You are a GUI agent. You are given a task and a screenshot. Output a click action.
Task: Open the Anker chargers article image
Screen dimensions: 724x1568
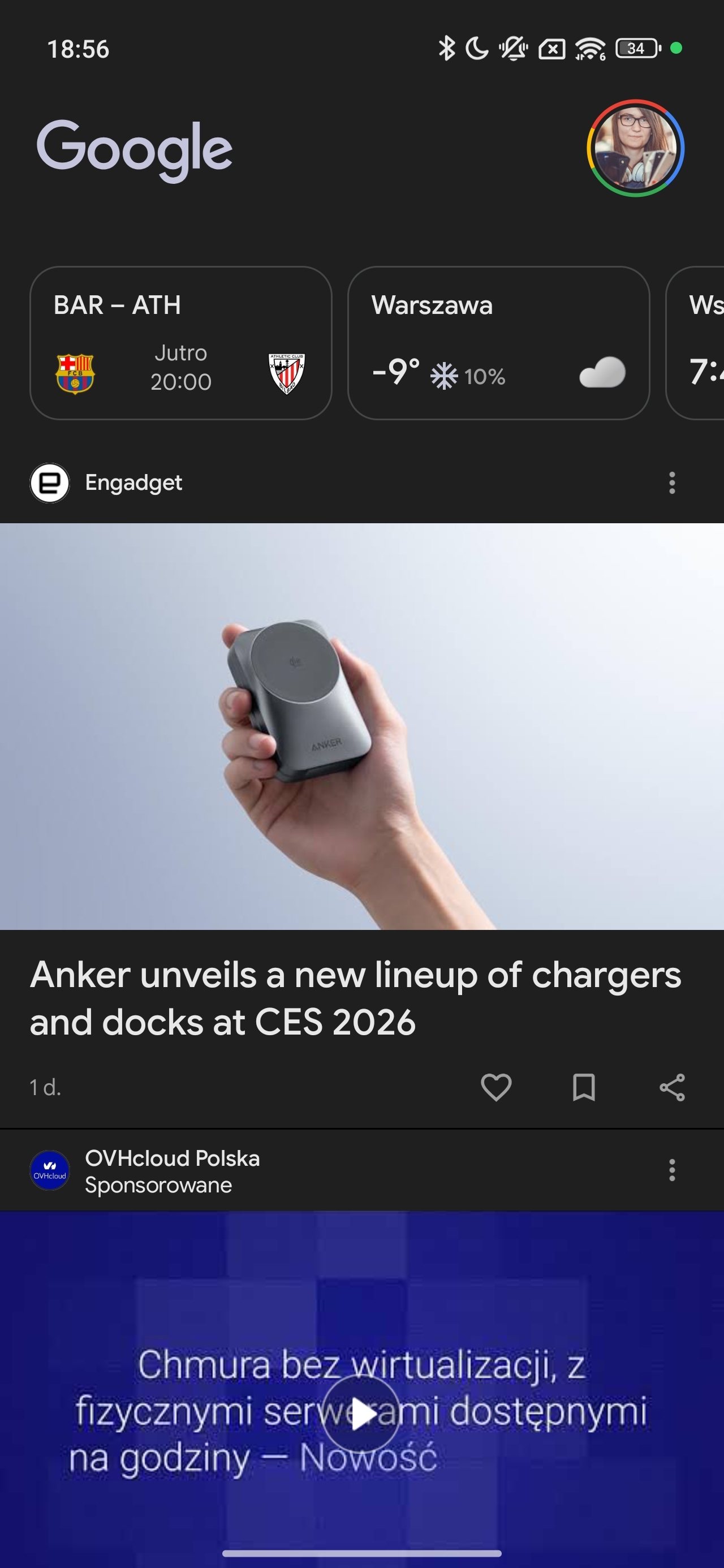pyautogui.click(x=361, y=726)
